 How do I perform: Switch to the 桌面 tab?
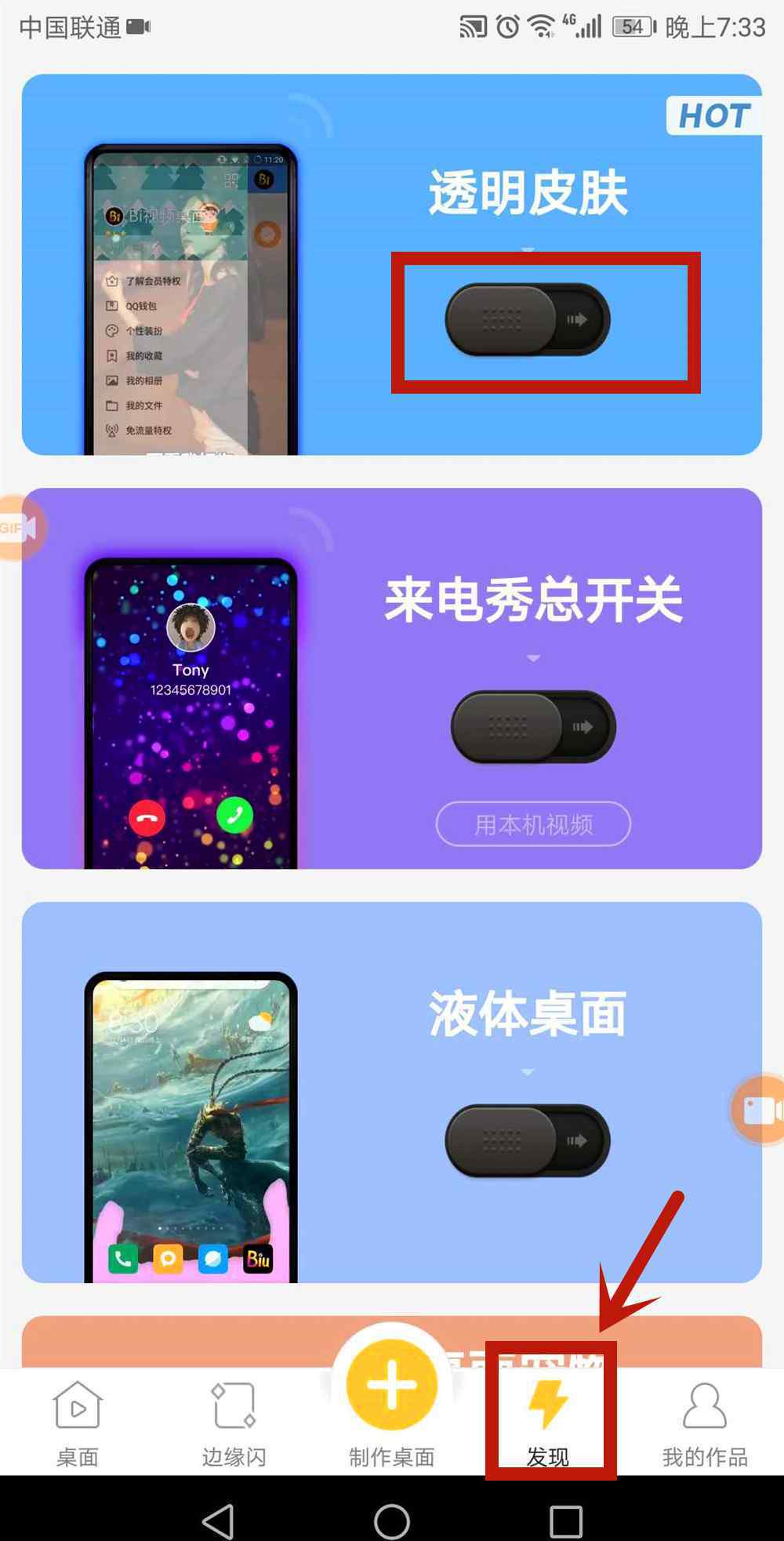pos(78,1423)
